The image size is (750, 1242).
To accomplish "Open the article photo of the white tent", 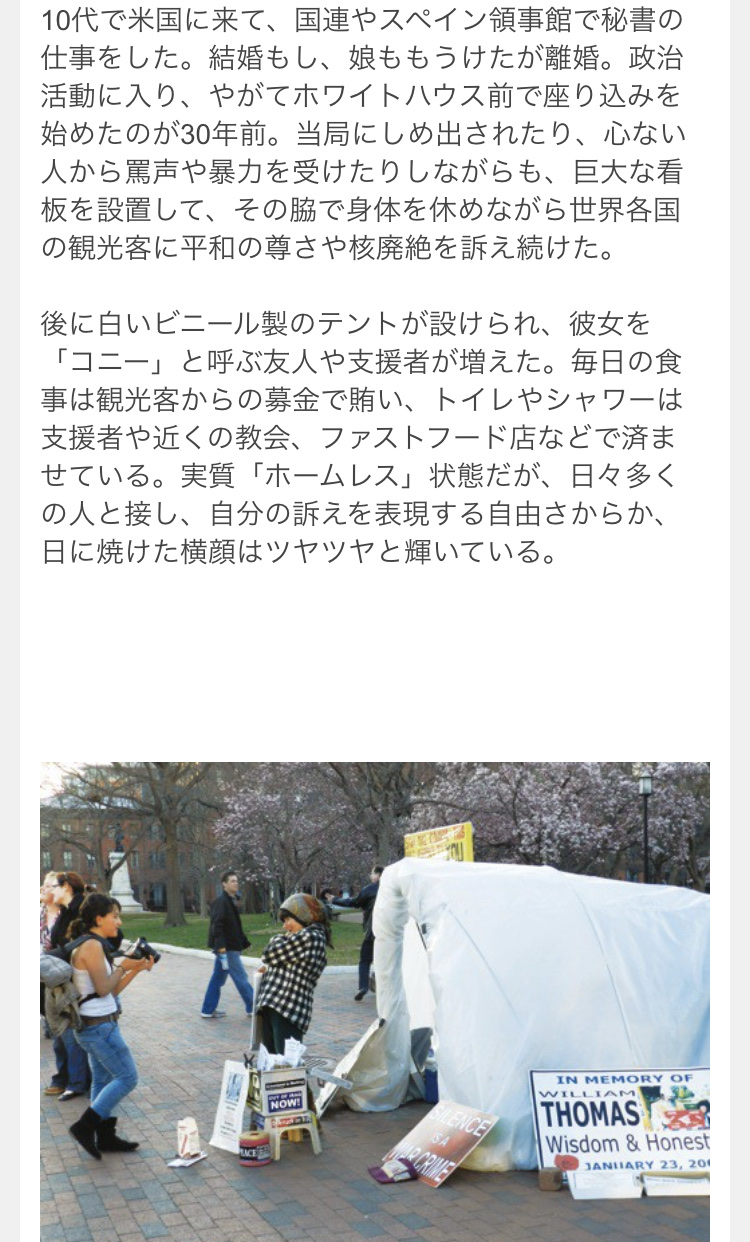I will (375, 1002).
